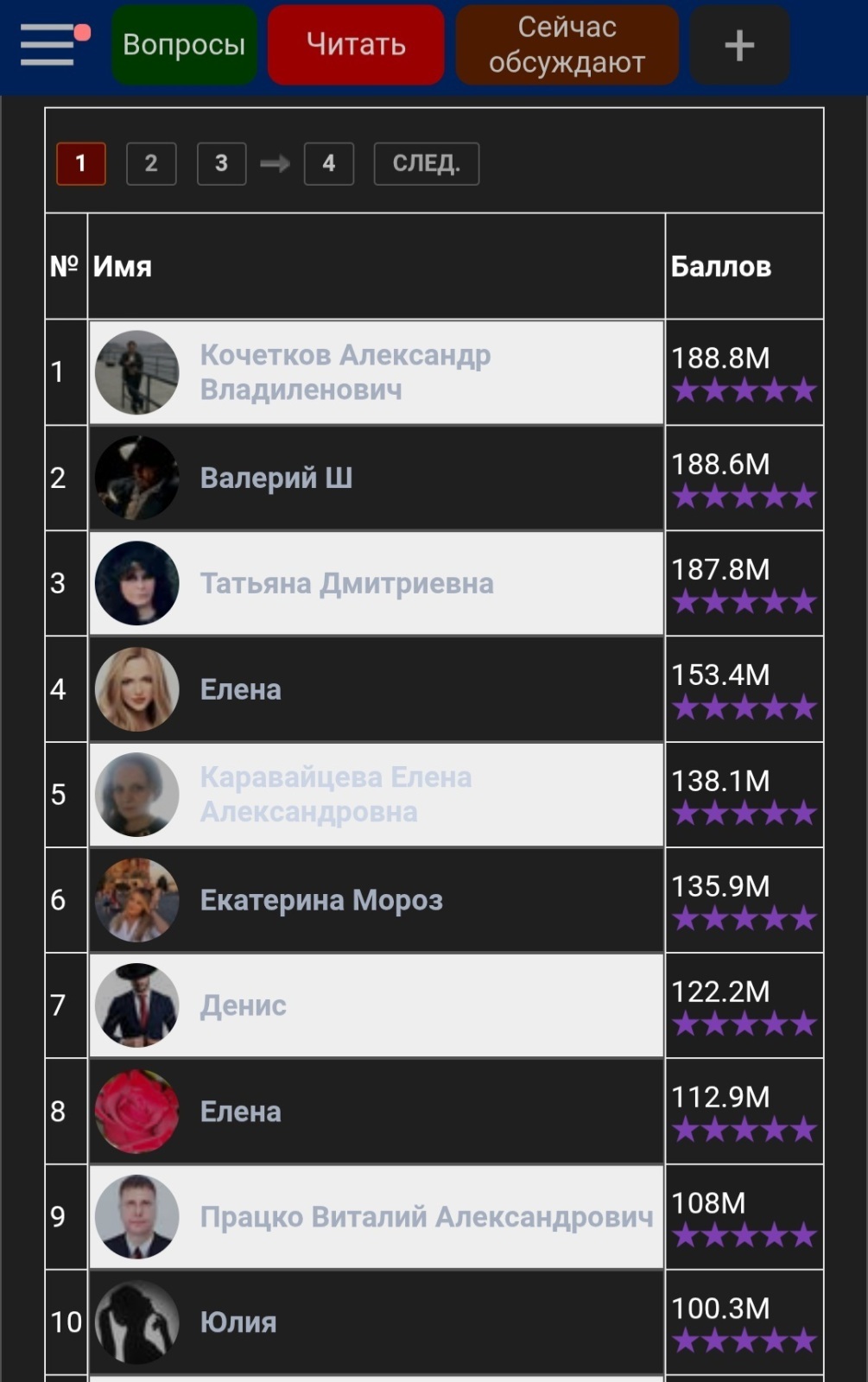Screen dimensions: 868x1382
Task: Open Кочетков Александр Владиленович's profile
Action: coord(345,372)
